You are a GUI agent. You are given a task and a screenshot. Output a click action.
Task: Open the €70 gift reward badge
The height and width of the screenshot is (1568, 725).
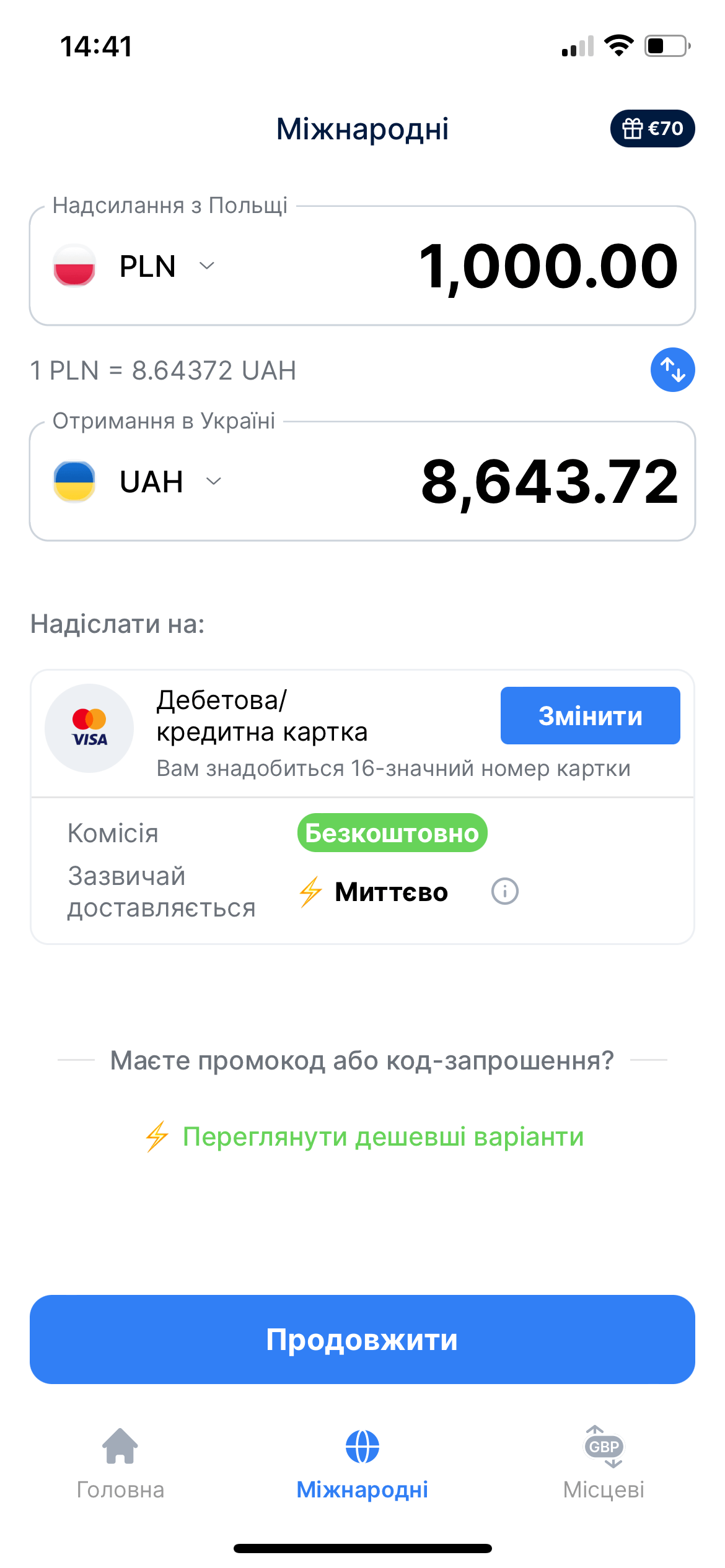[x=652, y=129]
